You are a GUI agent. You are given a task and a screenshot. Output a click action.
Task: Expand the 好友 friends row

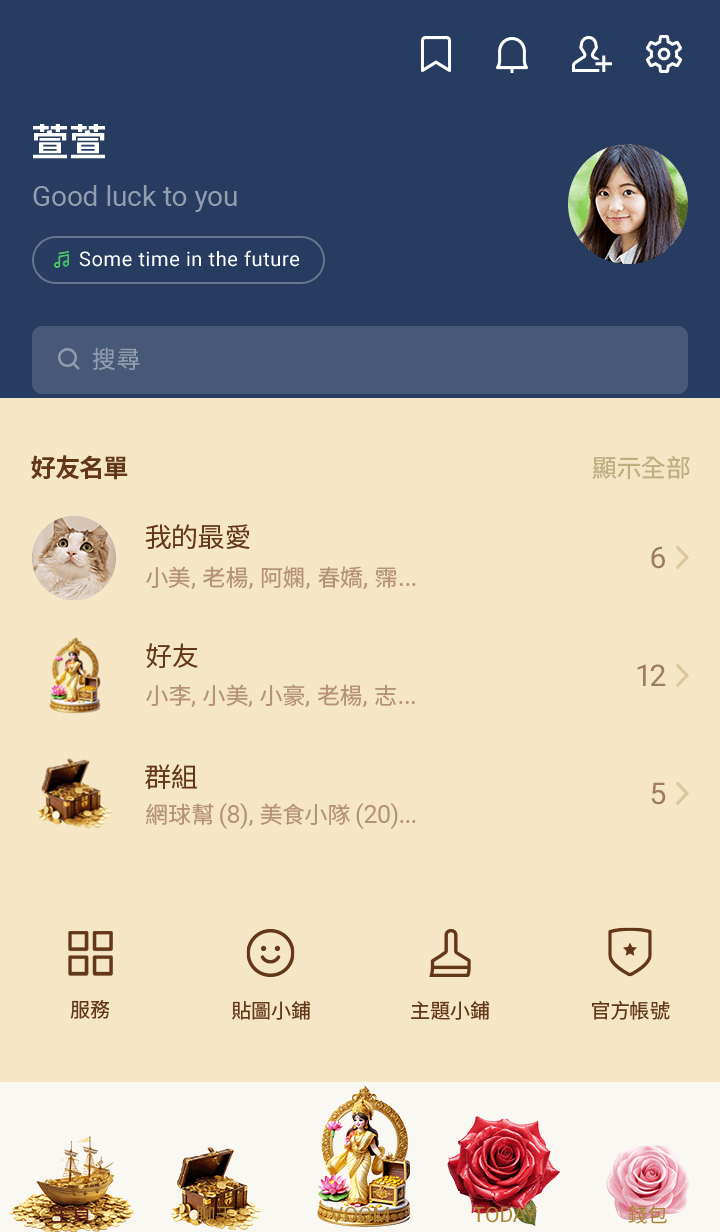pyautogui.click(x=360, y=676)
